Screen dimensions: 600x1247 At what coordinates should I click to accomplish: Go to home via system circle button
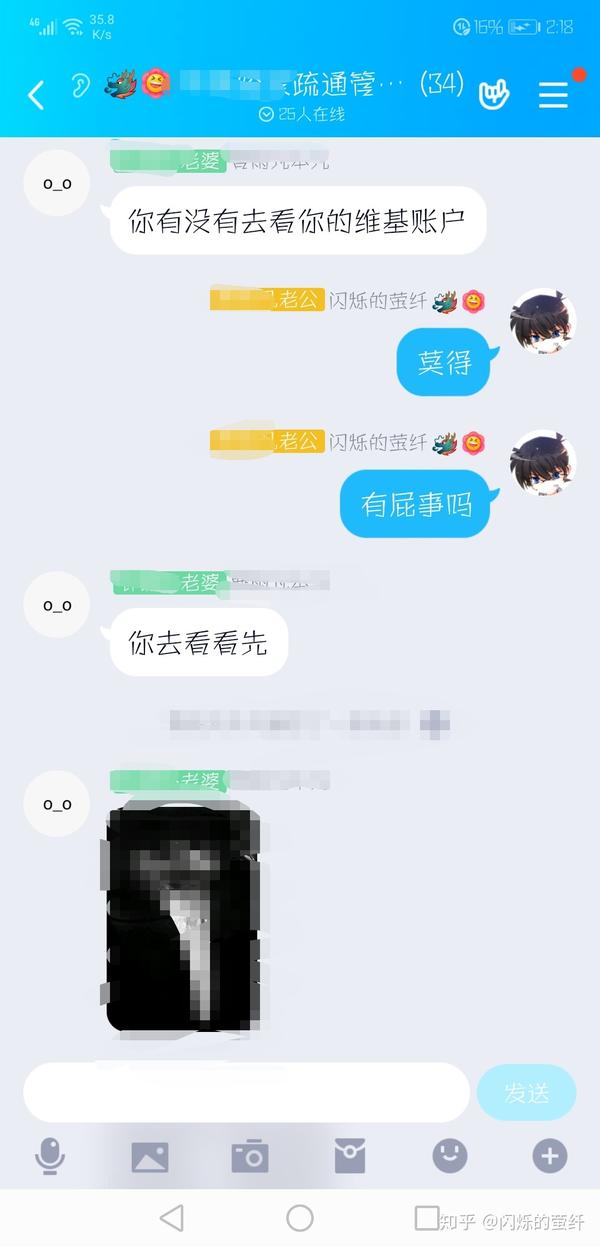300,1217
